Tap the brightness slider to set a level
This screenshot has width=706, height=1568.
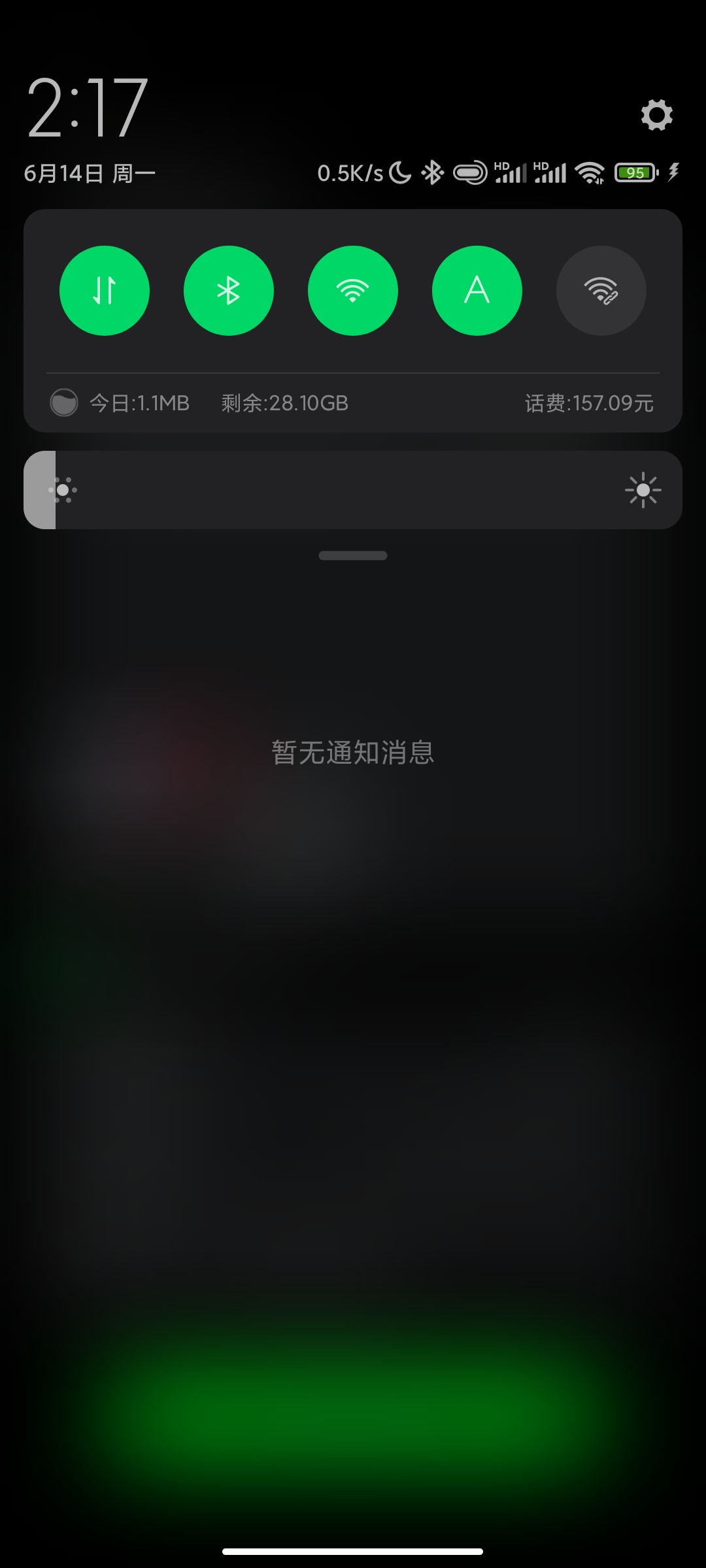click(353, 490)
